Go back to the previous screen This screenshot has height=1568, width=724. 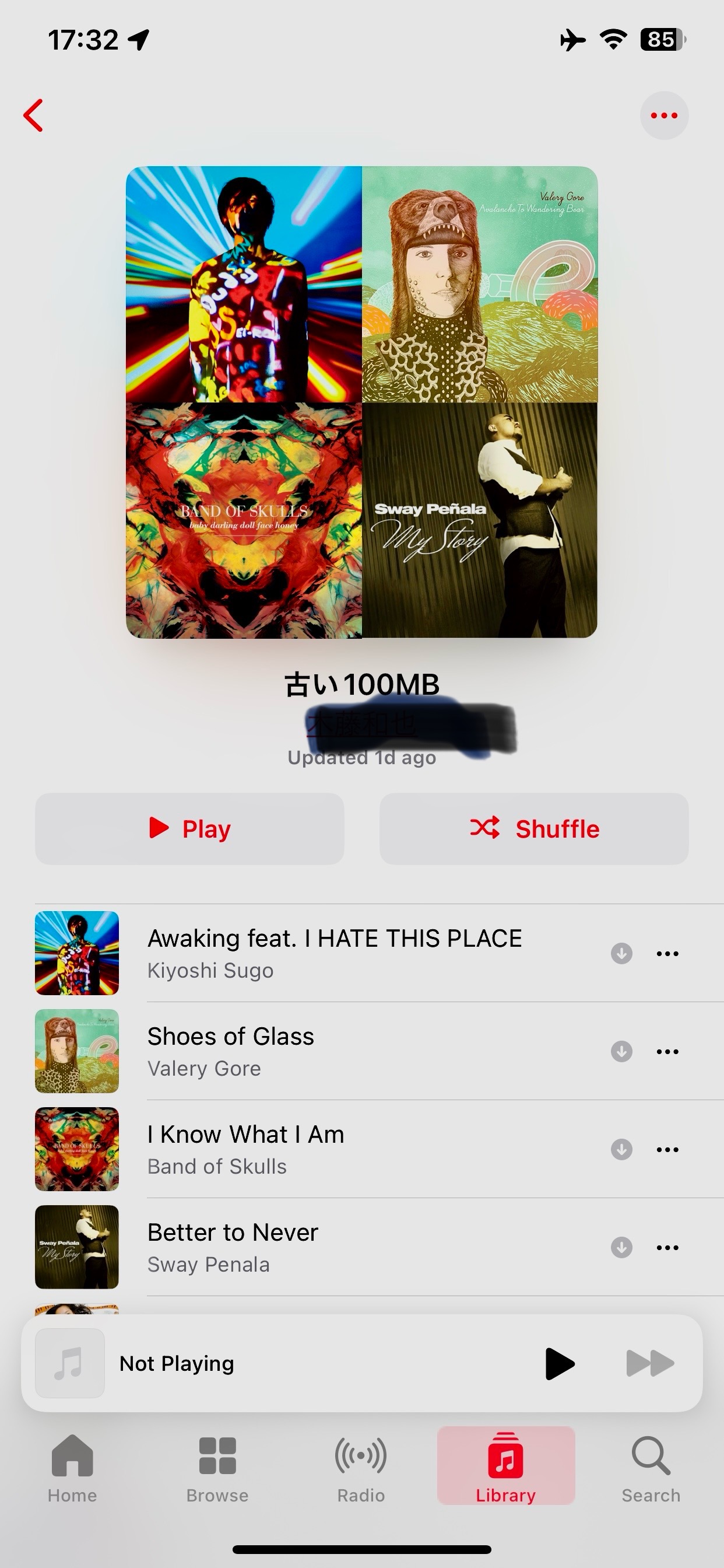click(34, 115)
